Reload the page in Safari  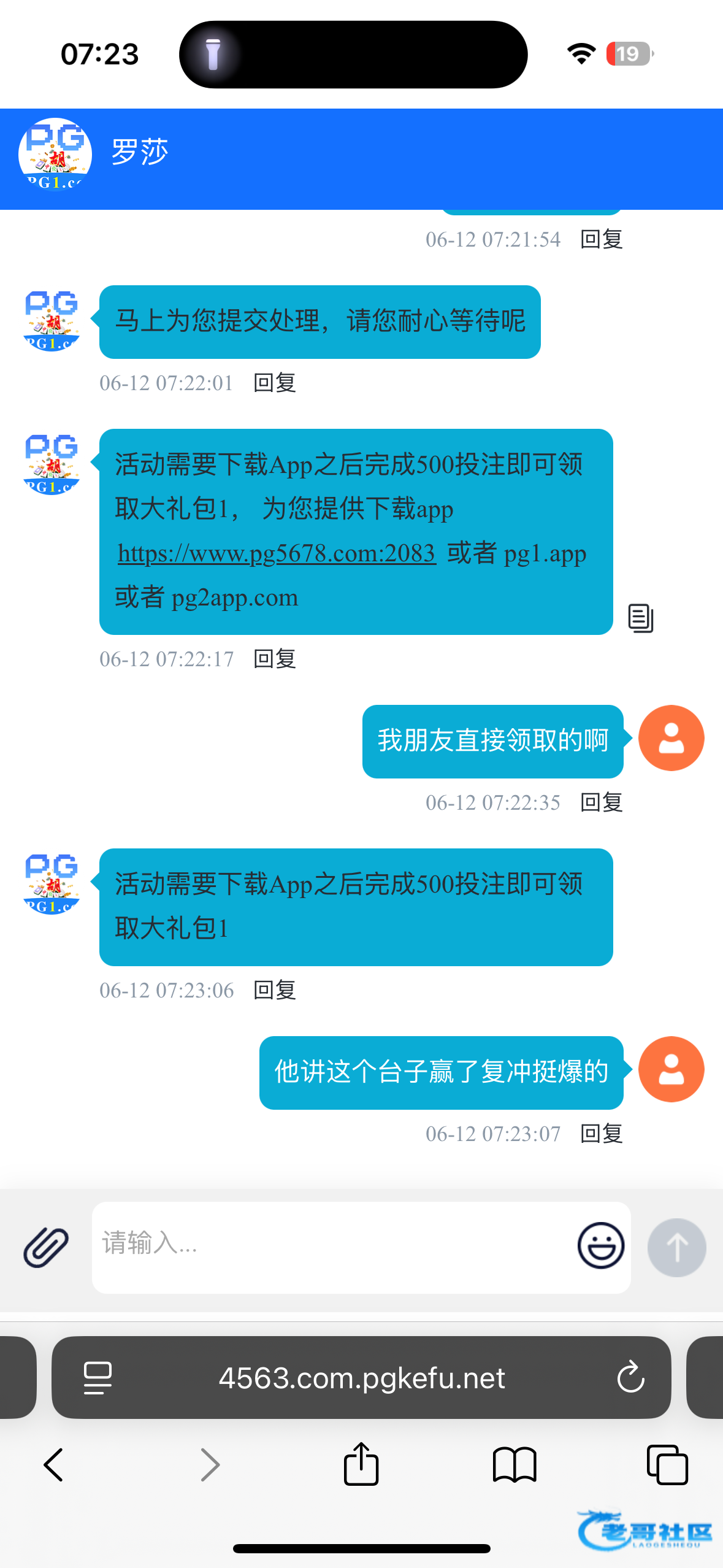[630, 1378]
